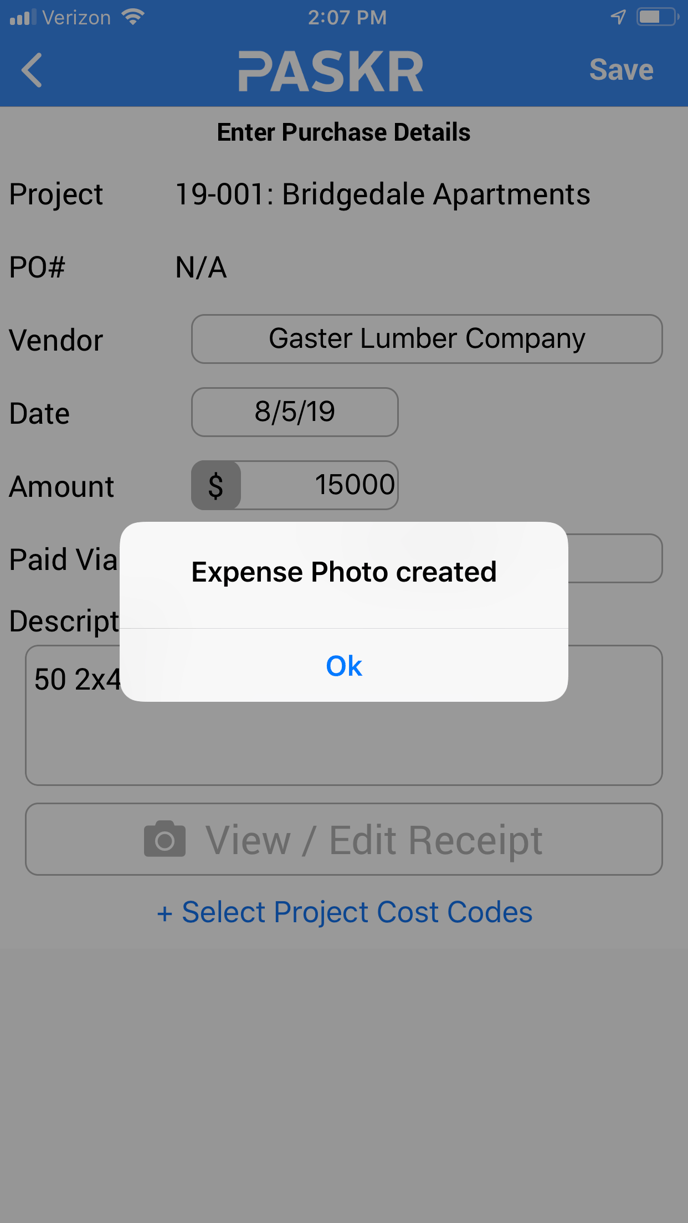
Task: Open View / Edit Receipt
Action: (x=343, y=839)
